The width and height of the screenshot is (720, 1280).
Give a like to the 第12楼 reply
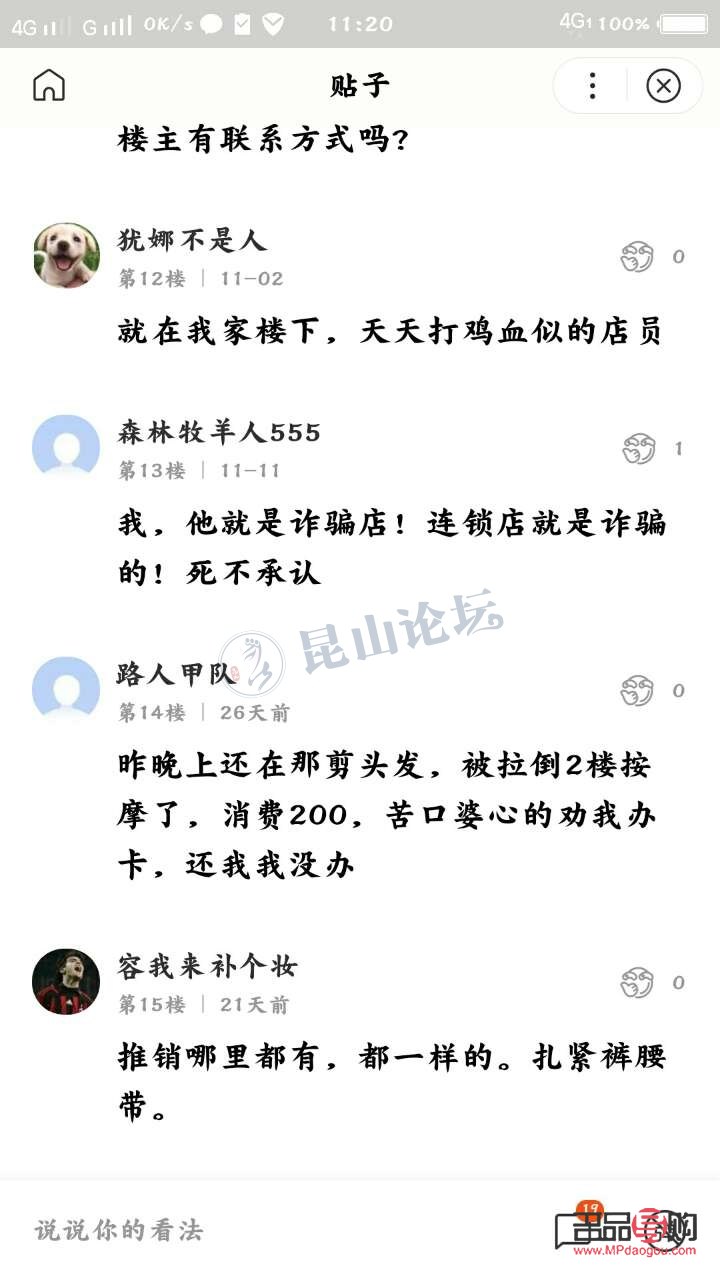point(637,256)
